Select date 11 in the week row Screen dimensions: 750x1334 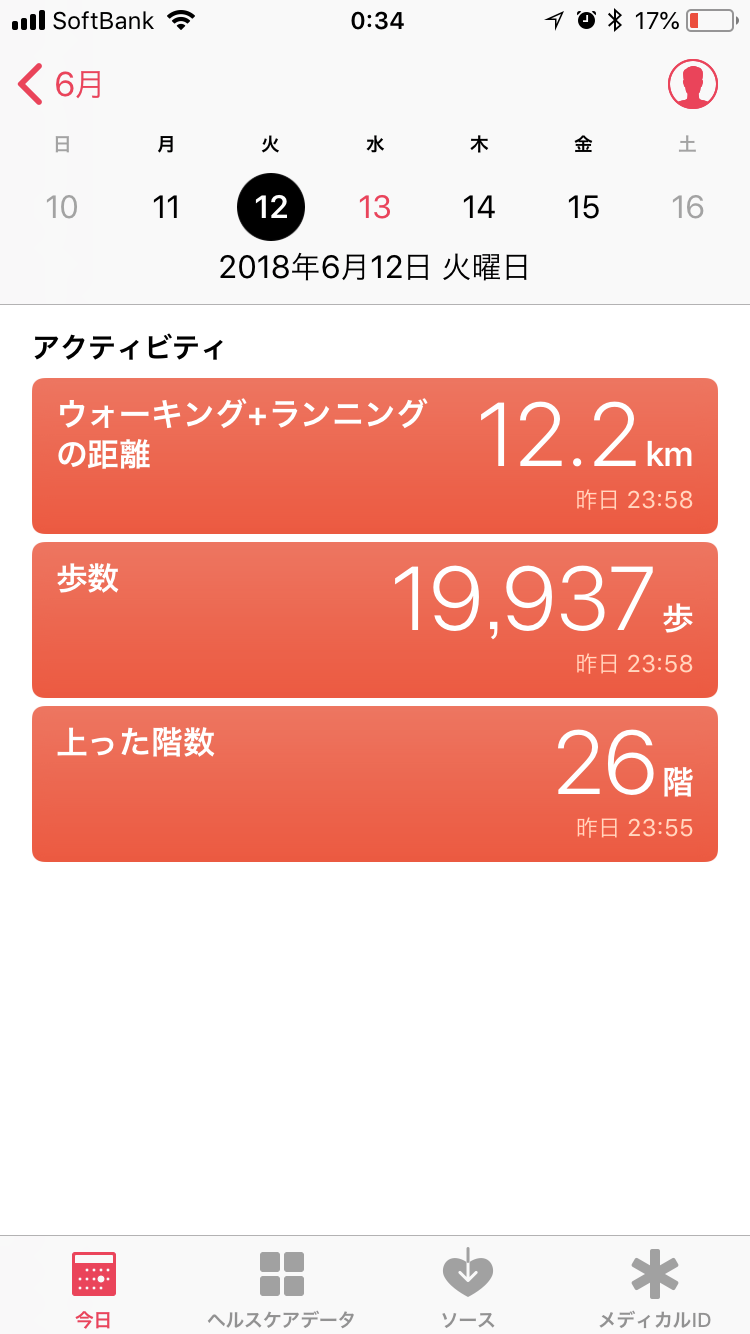(x=166, y=207)
